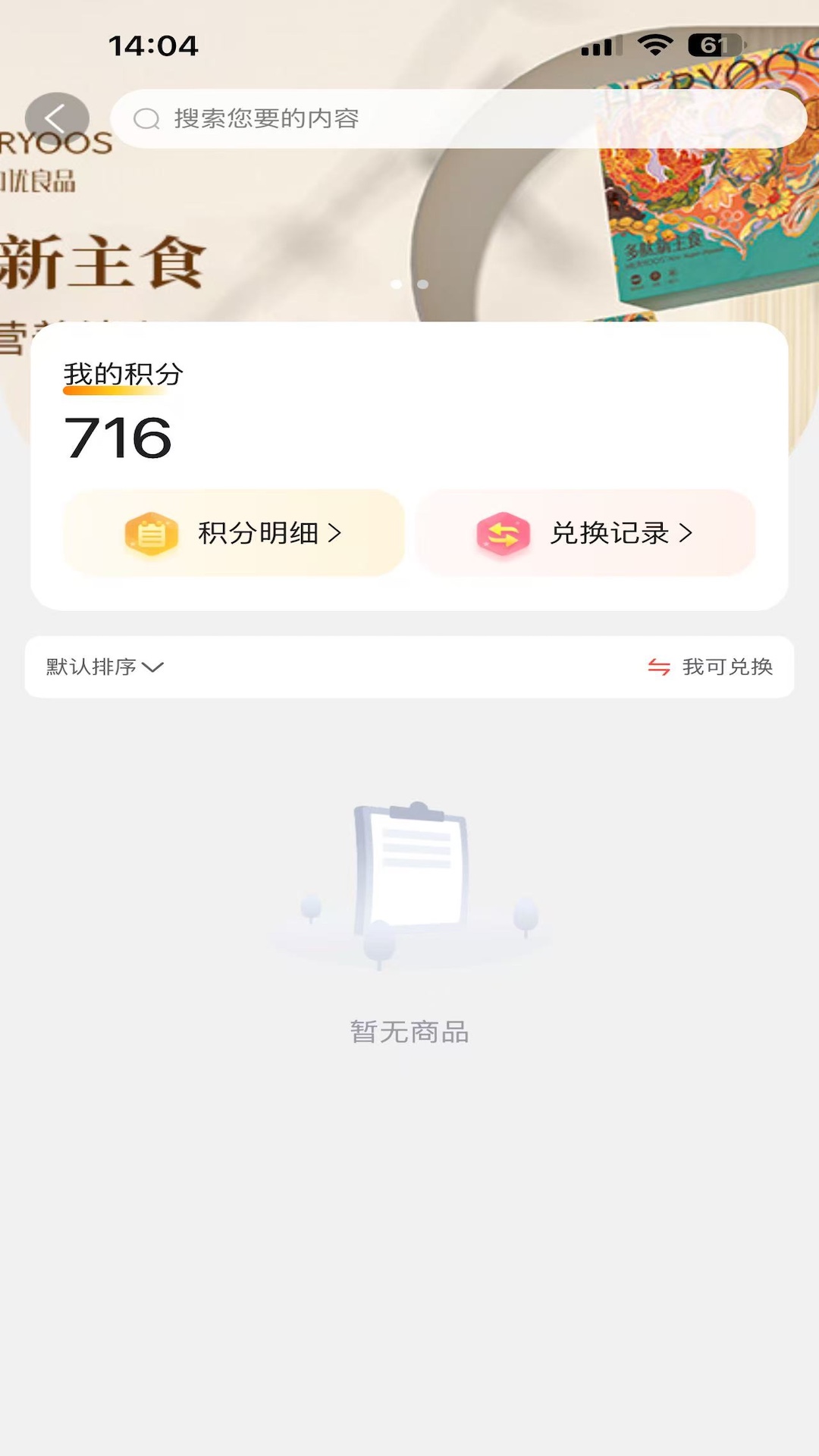This screenshot has width=819, height=1456.
Task: Open the points detail 积分明细 button
Action: (234, 533)
